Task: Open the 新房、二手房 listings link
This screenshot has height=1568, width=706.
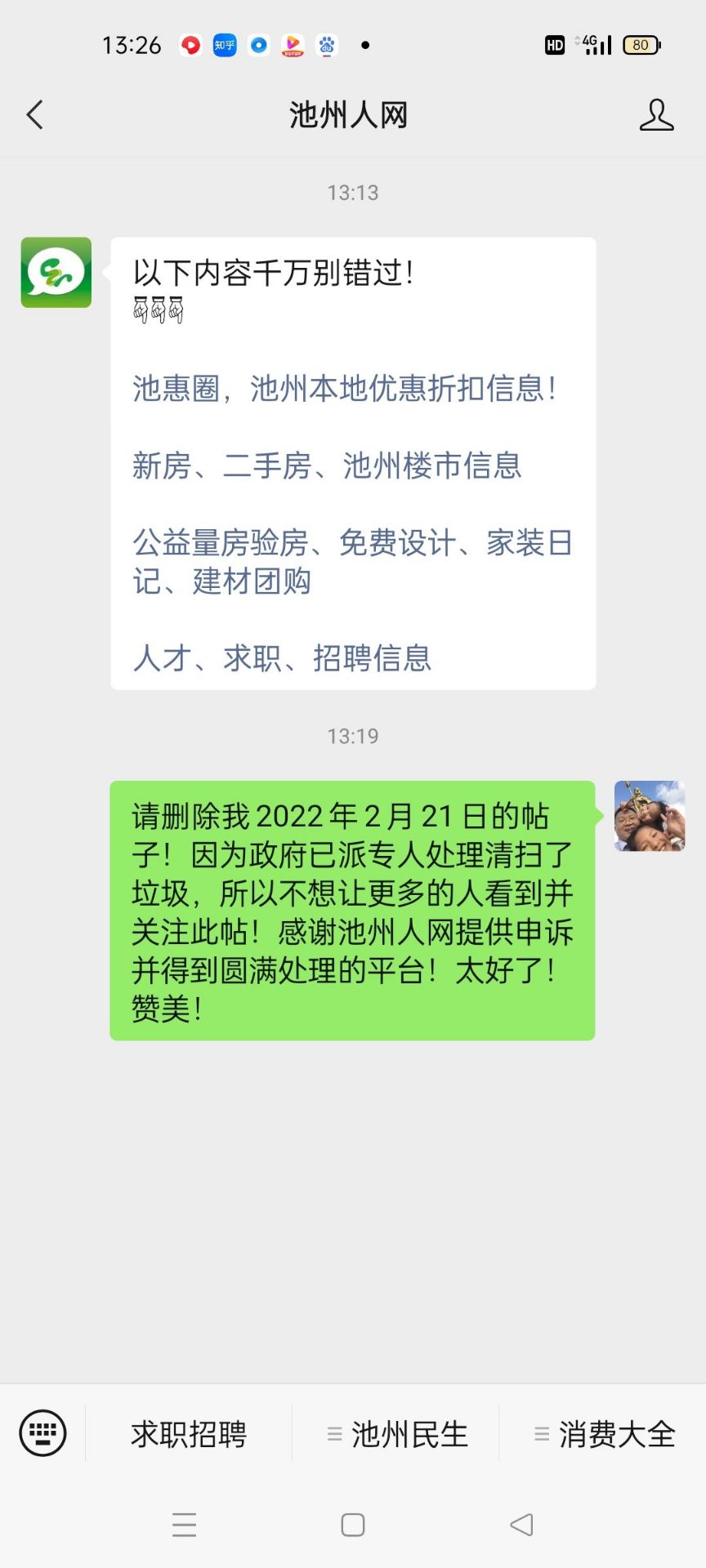Action: click(x=326, y=465)
